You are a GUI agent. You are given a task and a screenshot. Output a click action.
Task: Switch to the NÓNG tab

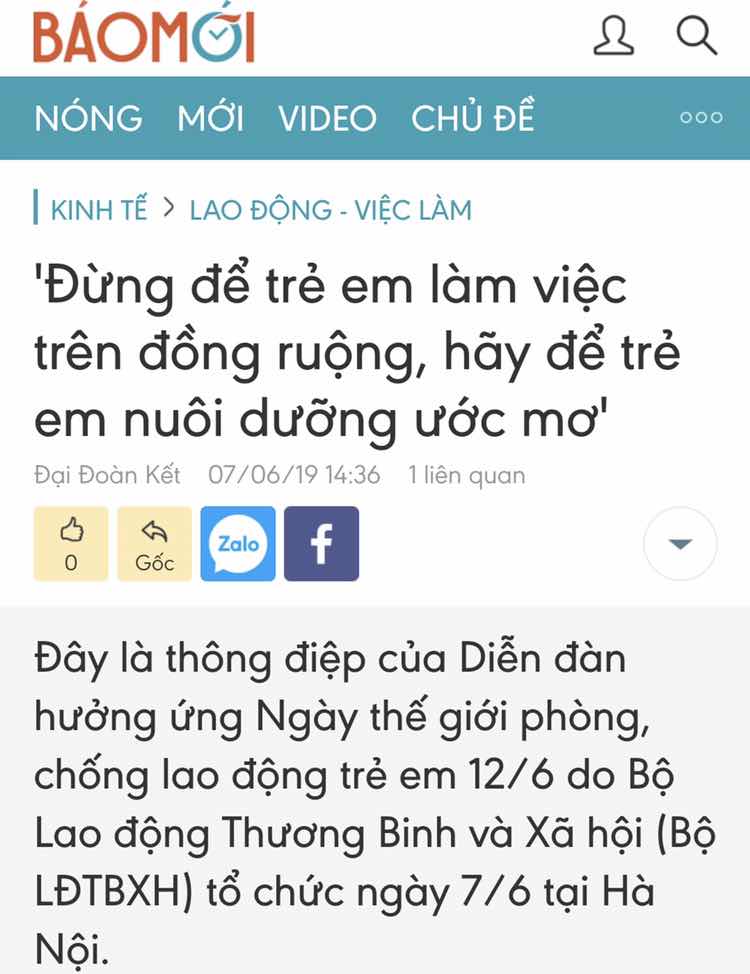coord(88,118)
